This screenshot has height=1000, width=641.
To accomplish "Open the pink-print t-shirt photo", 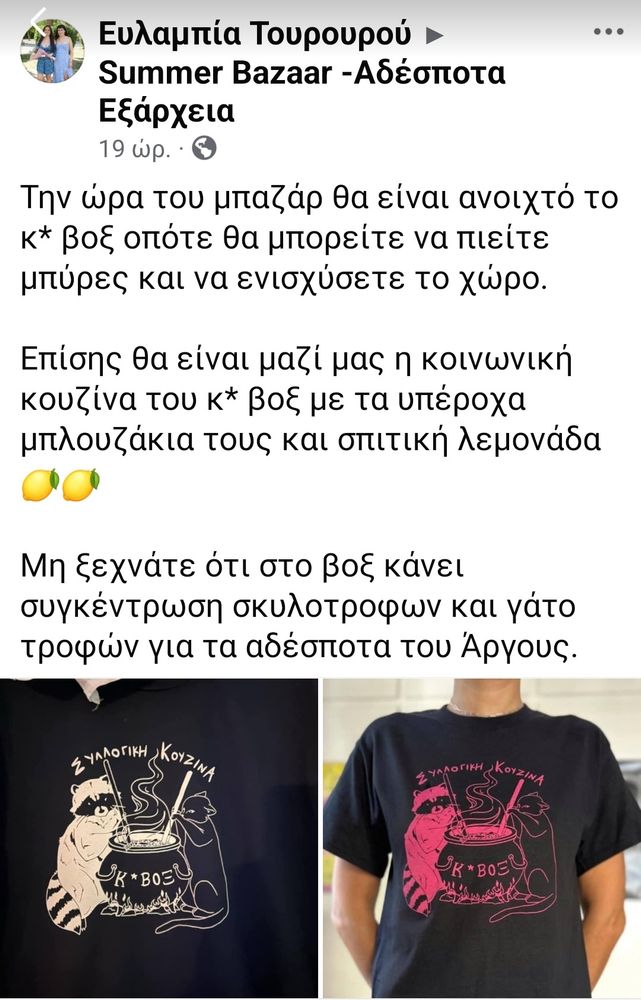I will 482,838.
